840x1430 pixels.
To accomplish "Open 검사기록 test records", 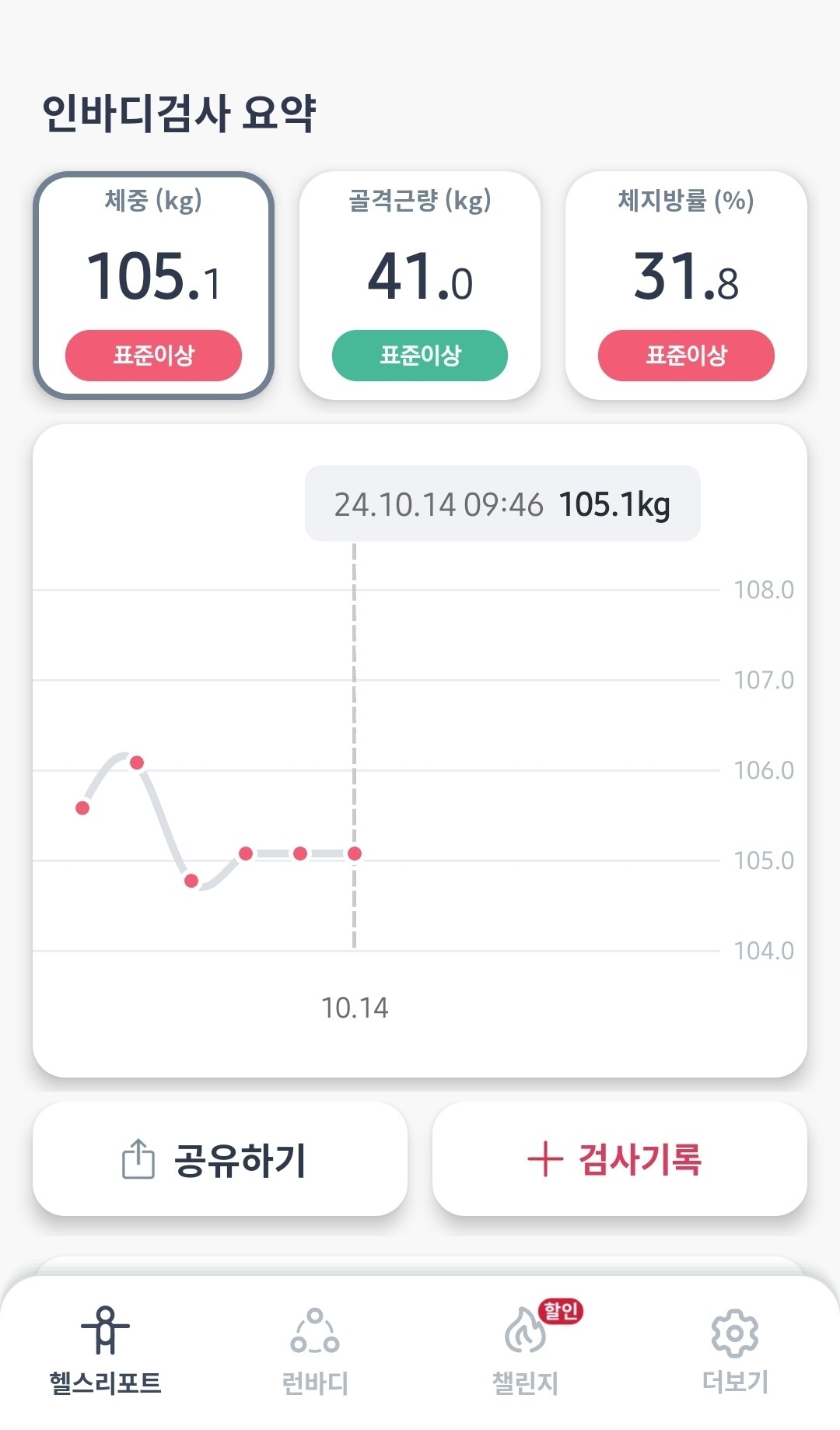I will pyautogui.click(x=619, y=1159).
